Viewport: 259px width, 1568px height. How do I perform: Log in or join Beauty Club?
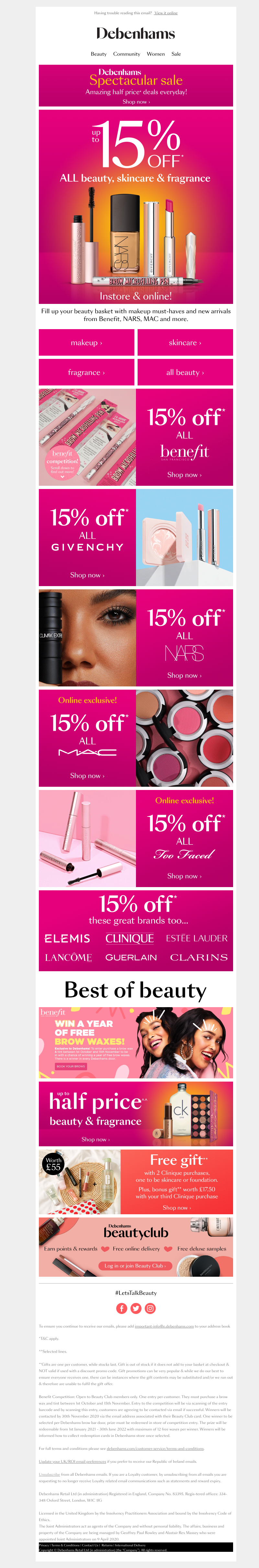click(135, 1265)
